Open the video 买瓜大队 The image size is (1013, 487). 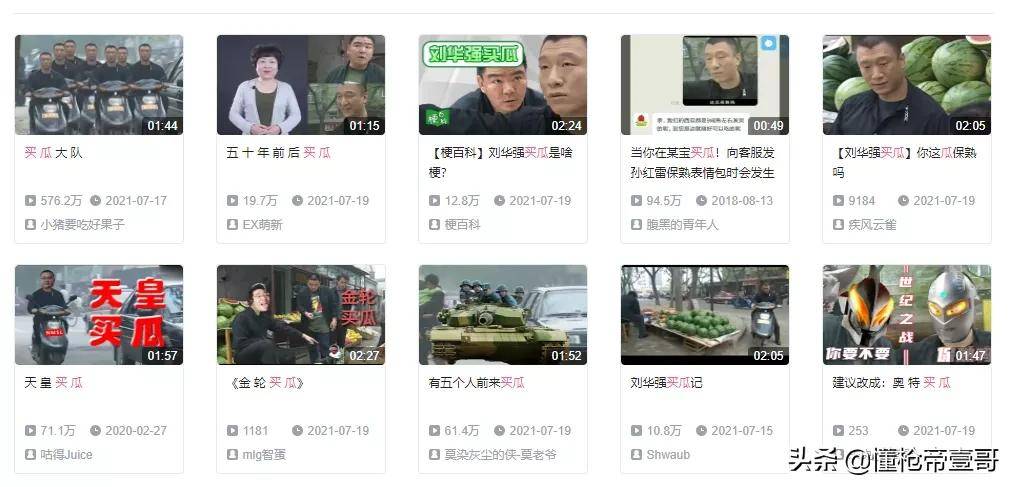pos(99,85)
